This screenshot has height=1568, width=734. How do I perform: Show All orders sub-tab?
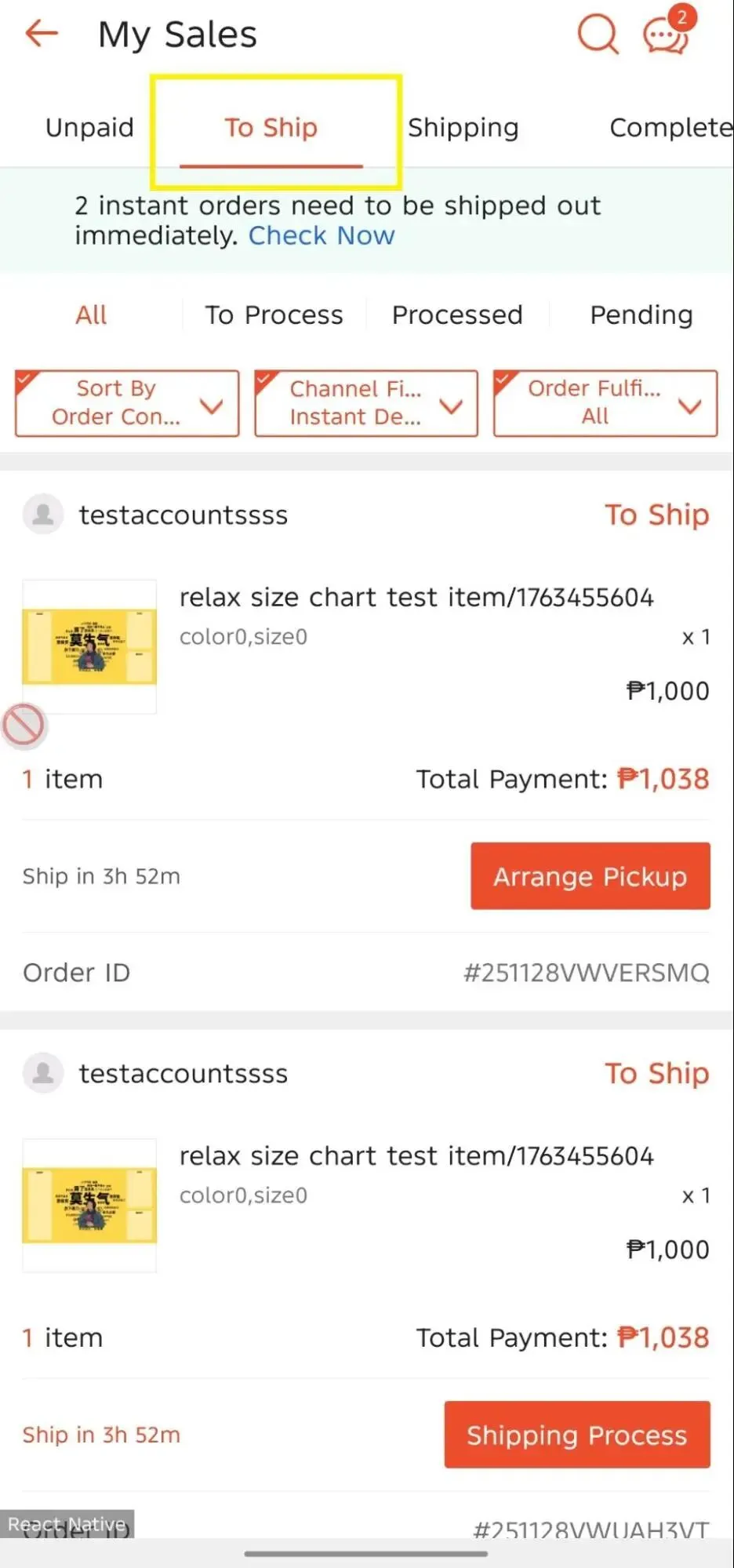(x=91, y=315)
